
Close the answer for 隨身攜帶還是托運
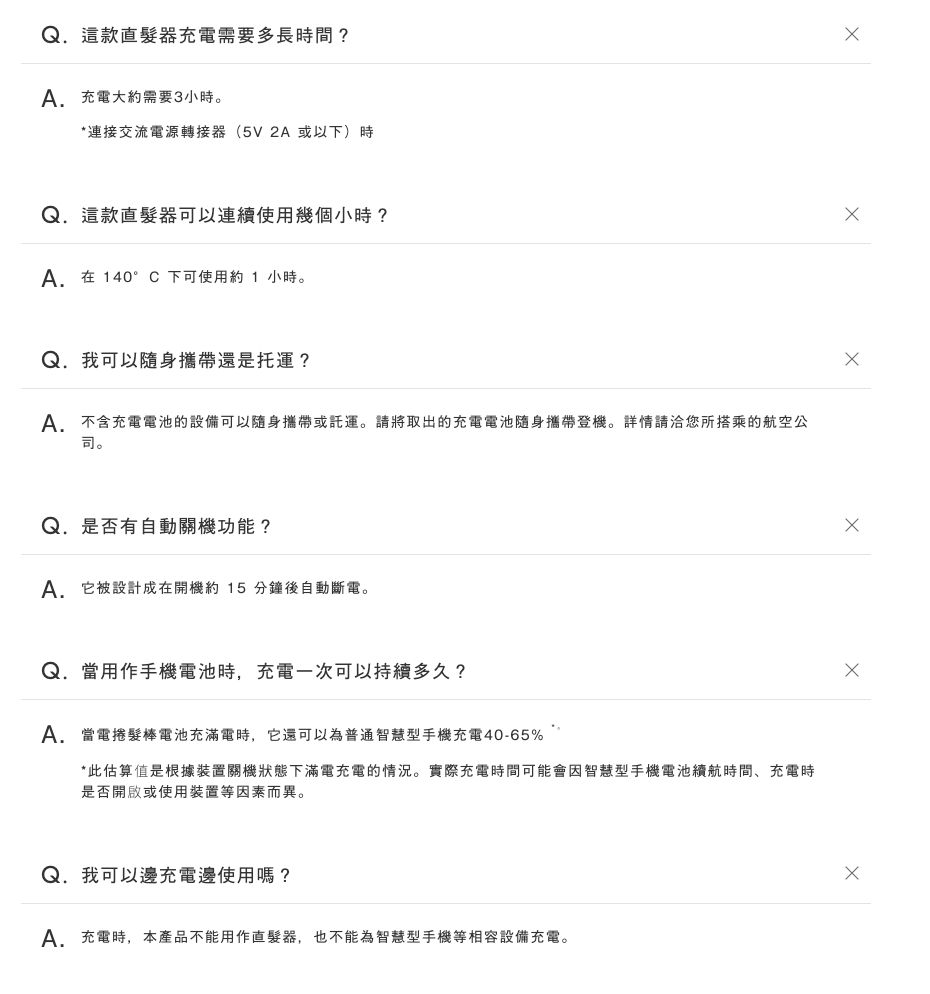pyautogui.click(x=851, y=359)
